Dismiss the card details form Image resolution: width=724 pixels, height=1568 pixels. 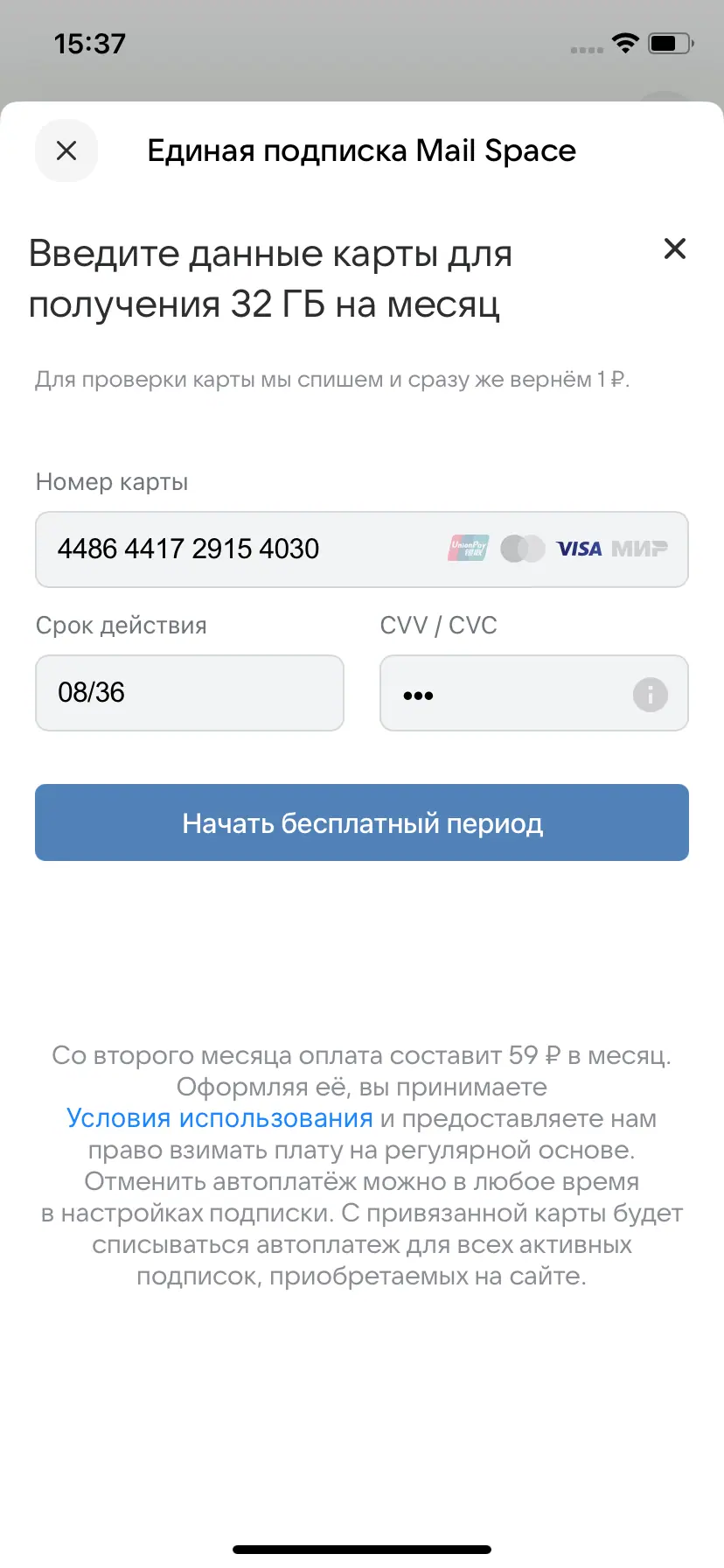[x=674, y=249]
